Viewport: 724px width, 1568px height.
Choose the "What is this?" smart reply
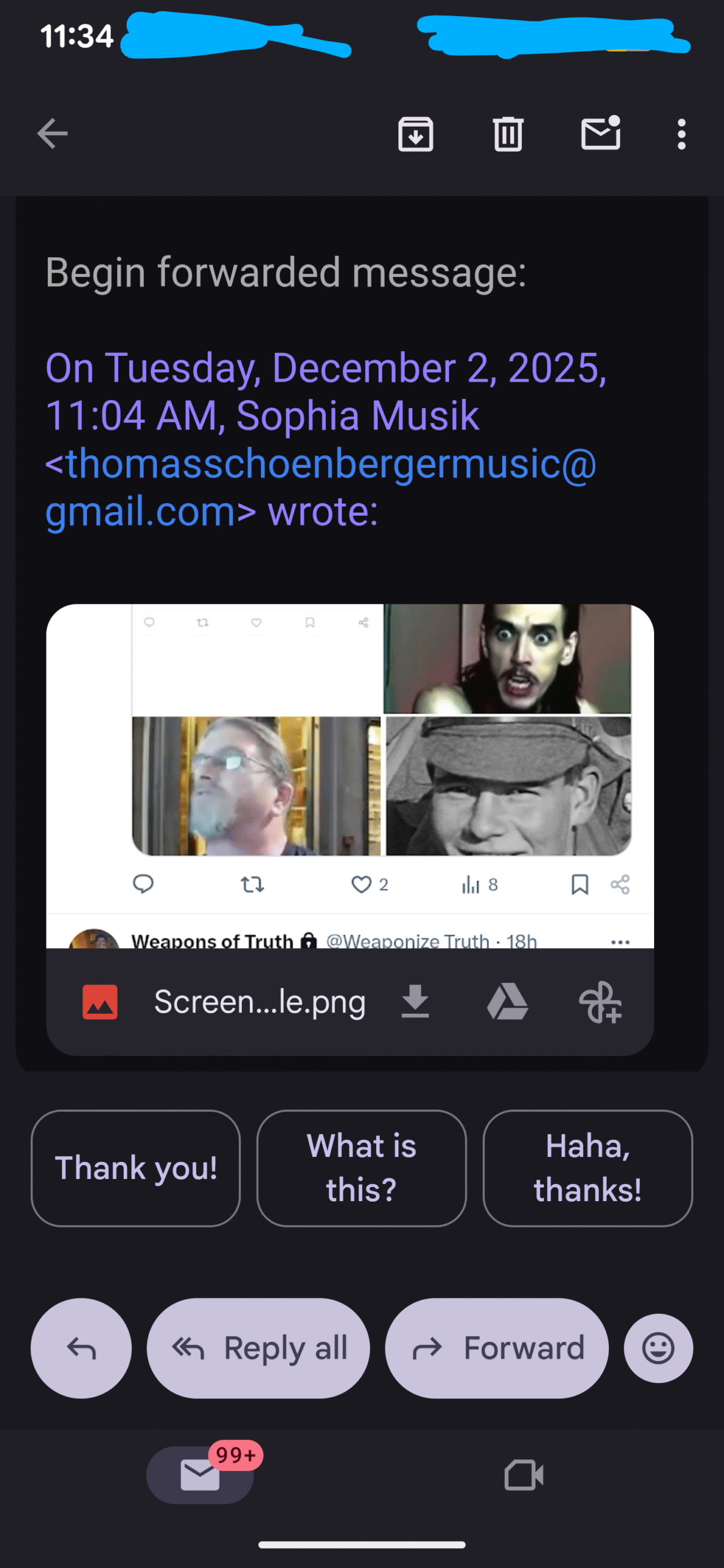(x=361, y=1168)
